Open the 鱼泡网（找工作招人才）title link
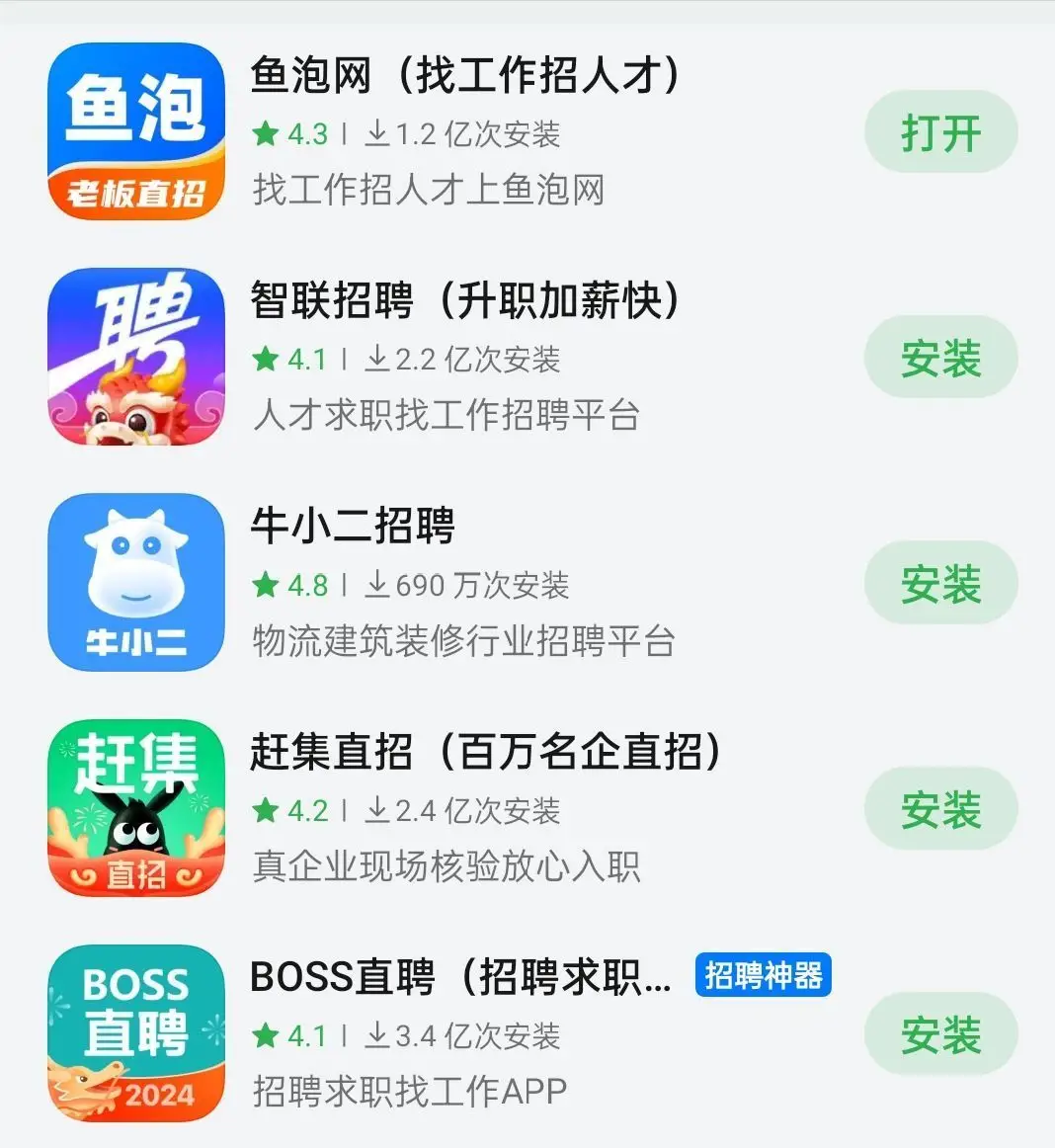Viewport: 1055px width, 1148px height. coord(464,77)
